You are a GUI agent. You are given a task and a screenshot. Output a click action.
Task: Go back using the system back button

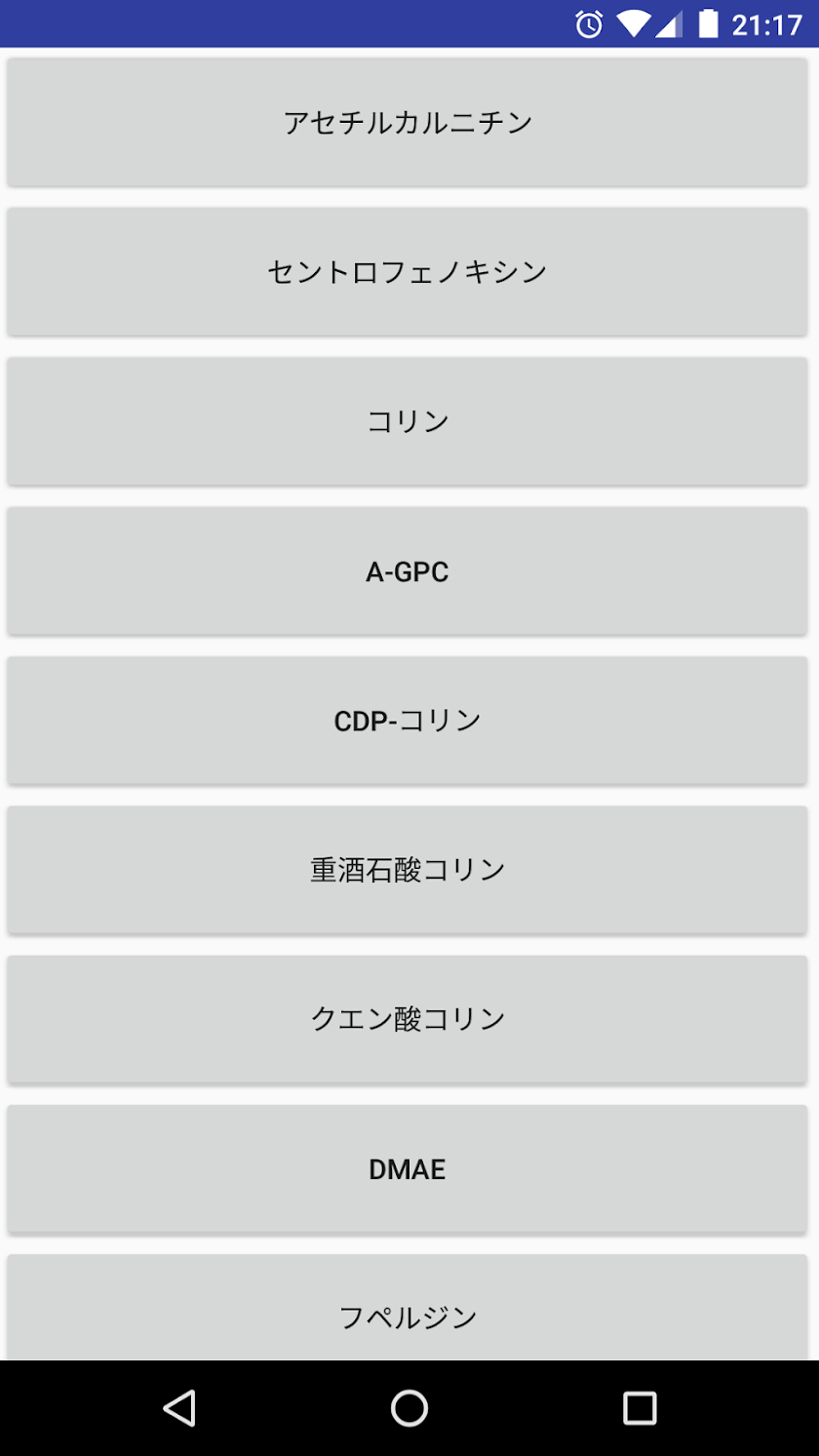pos(179,1408)
